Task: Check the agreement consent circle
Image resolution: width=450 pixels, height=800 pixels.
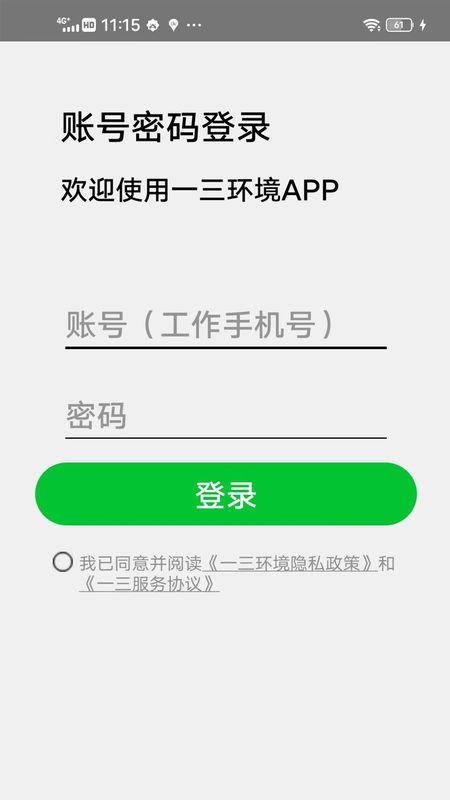Action: (x=63, y=562)
